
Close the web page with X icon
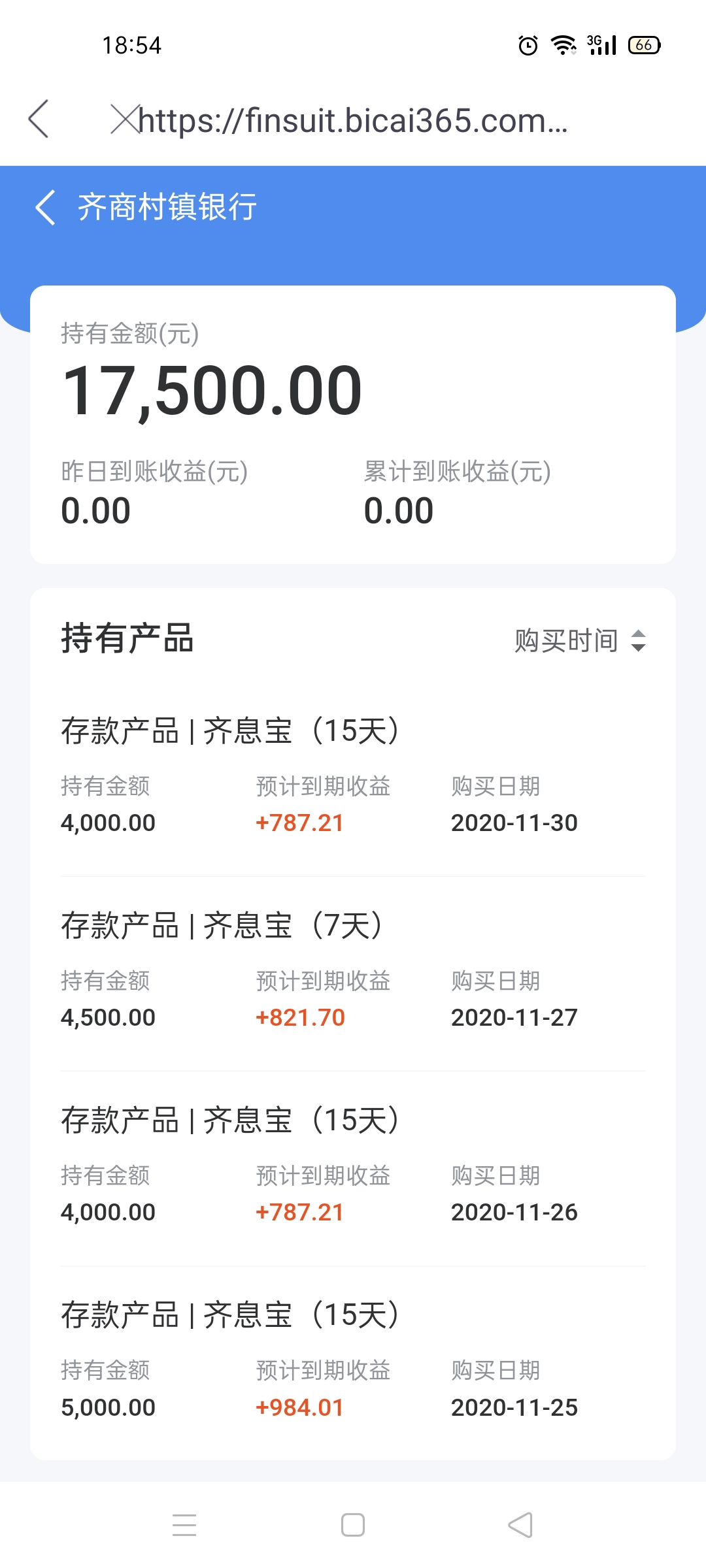tap(124, 119)
